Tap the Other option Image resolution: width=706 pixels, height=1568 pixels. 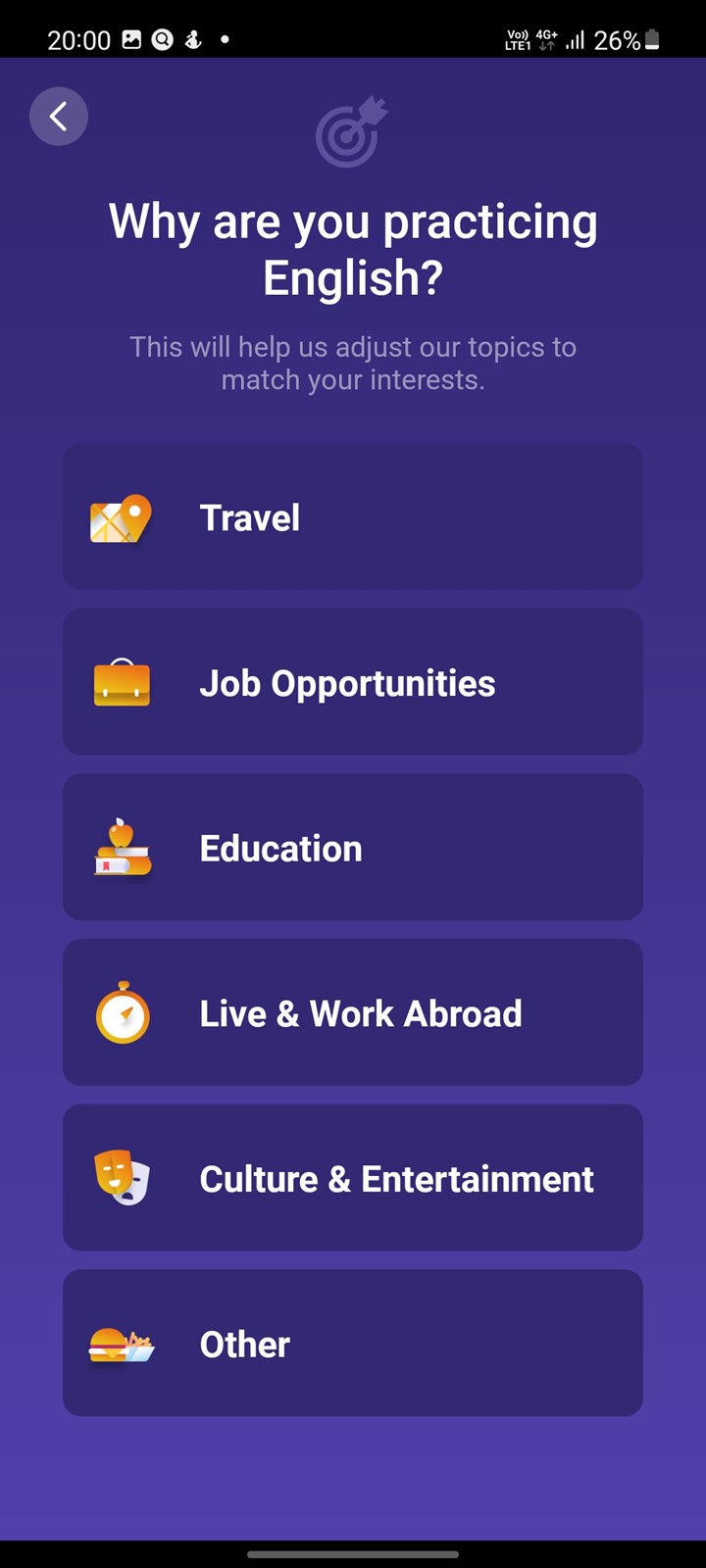[353, 1344]
